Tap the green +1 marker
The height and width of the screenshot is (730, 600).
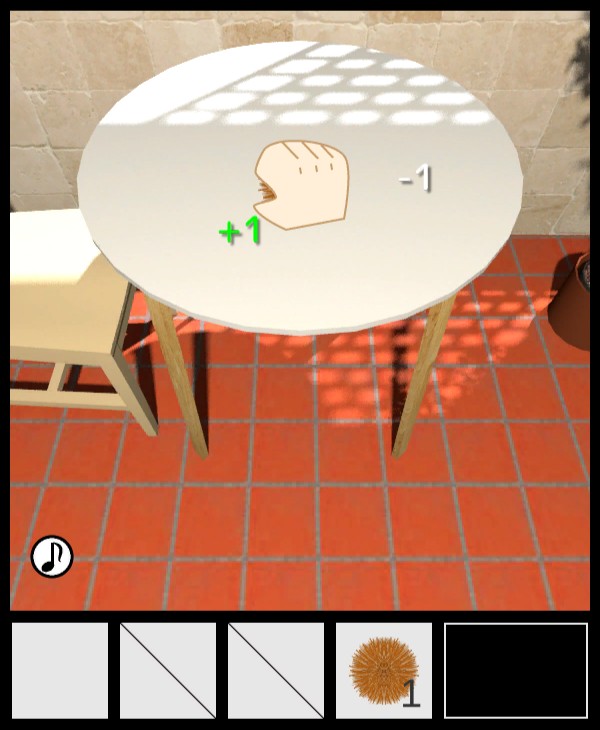click(x=240, y=231)
